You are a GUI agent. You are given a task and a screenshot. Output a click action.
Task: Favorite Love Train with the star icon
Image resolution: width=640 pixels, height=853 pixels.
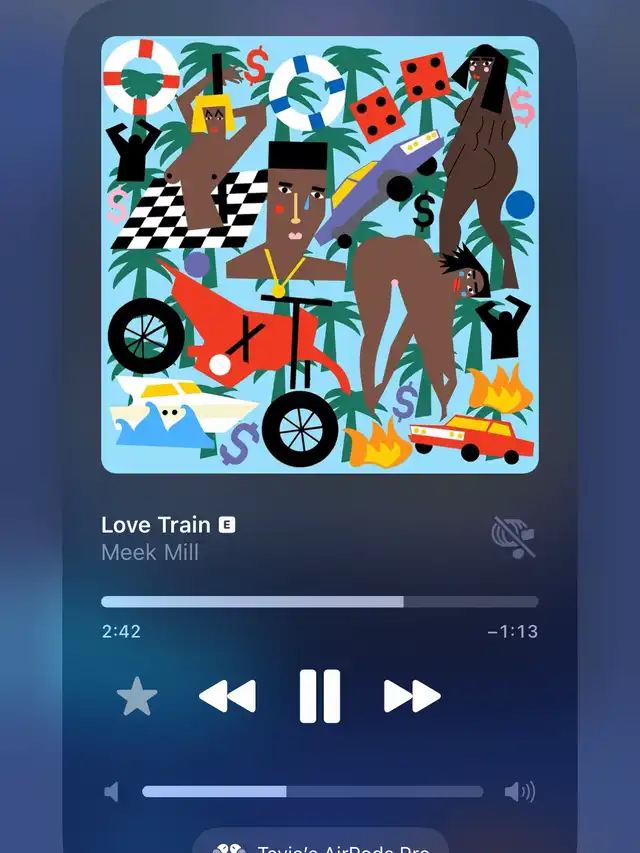pos(137,697)
